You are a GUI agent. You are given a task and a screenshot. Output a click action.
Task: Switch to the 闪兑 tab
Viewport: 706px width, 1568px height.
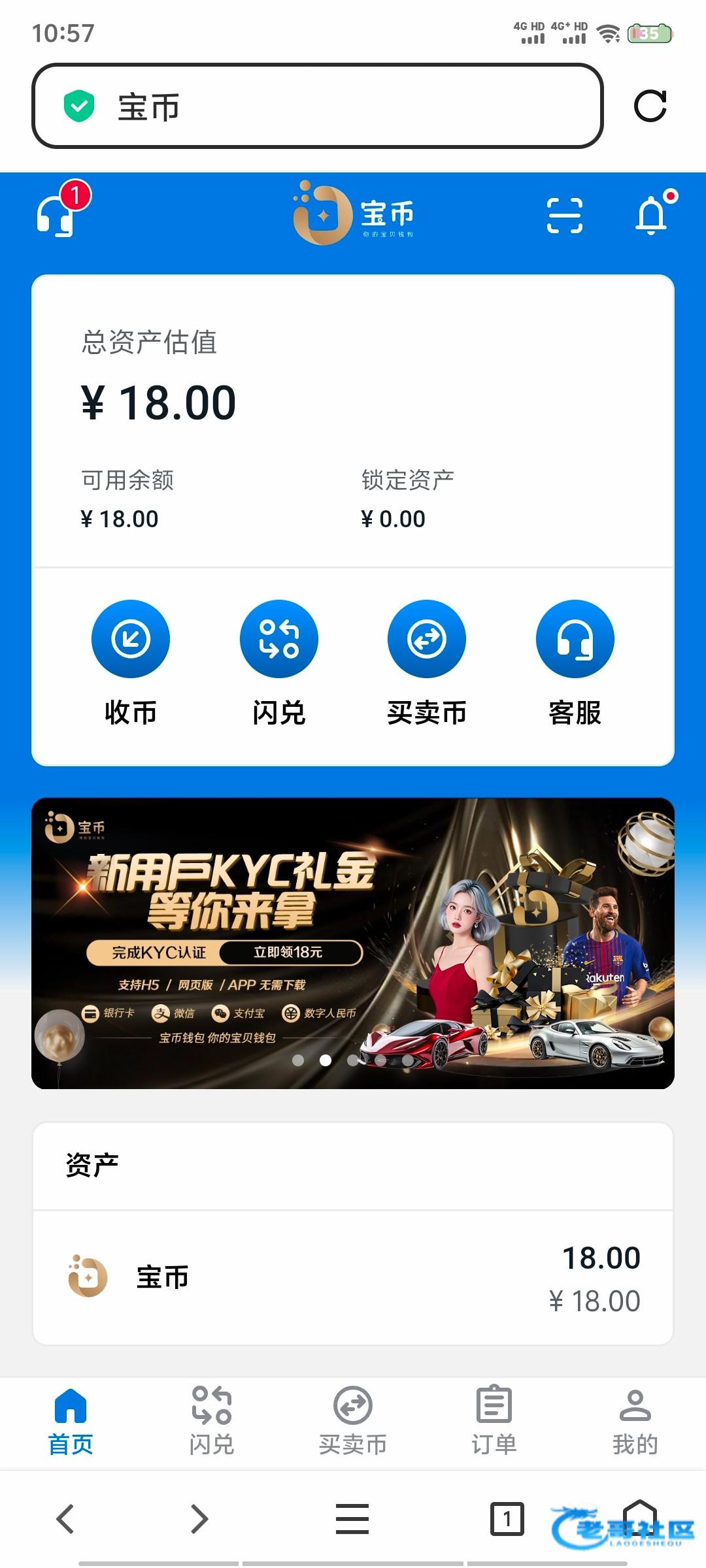coord(212,1422)
